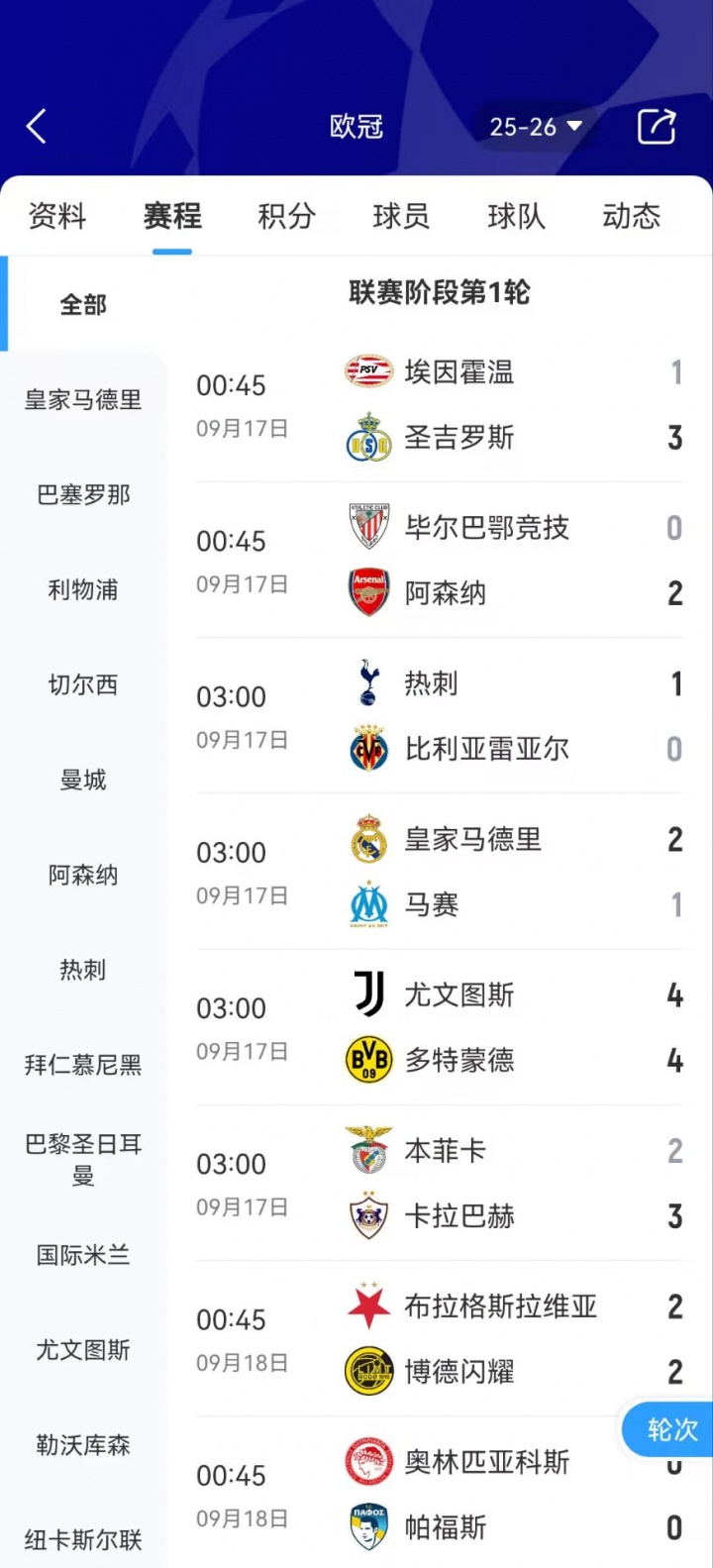The height and width of the screenshot is (1568, 713).
Task: View the 毕尔巴鄂竞技 vs 阿森纳 match details
Action: [x=441, y=561]
